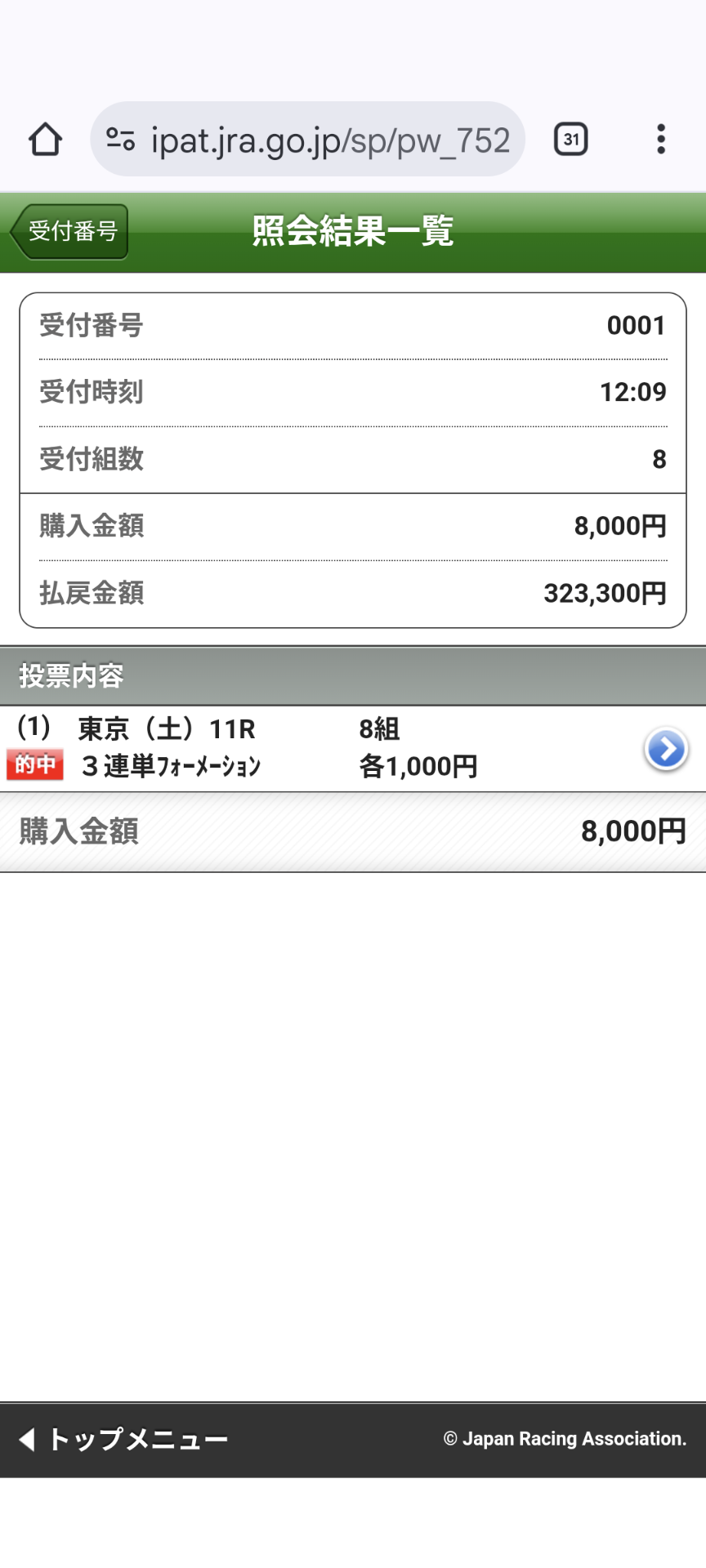Open 東京（土）11R bet details
706x1568 pixels.
coord(666,749)
